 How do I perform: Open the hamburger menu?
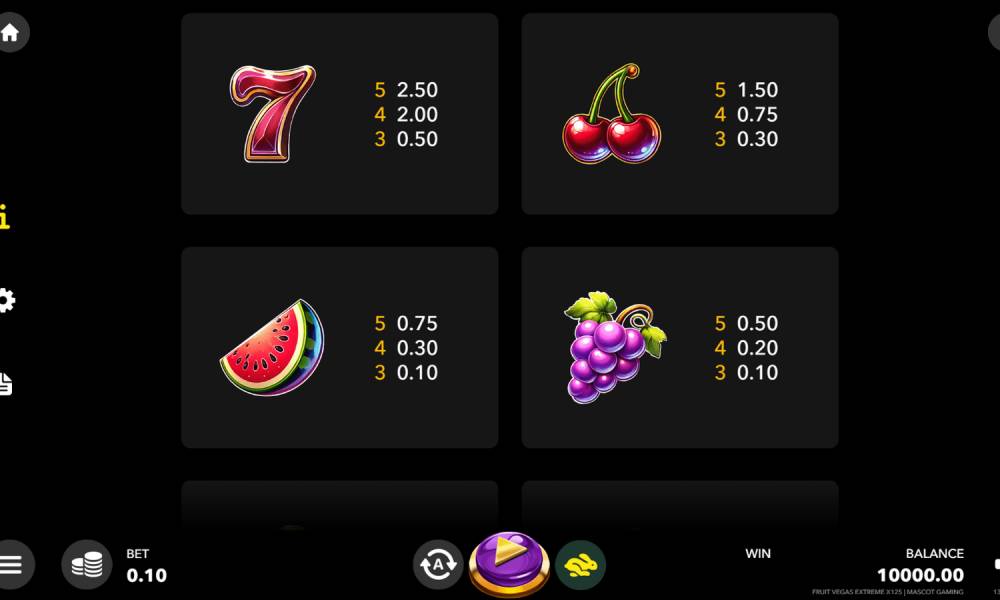click(x=13, y=564)
